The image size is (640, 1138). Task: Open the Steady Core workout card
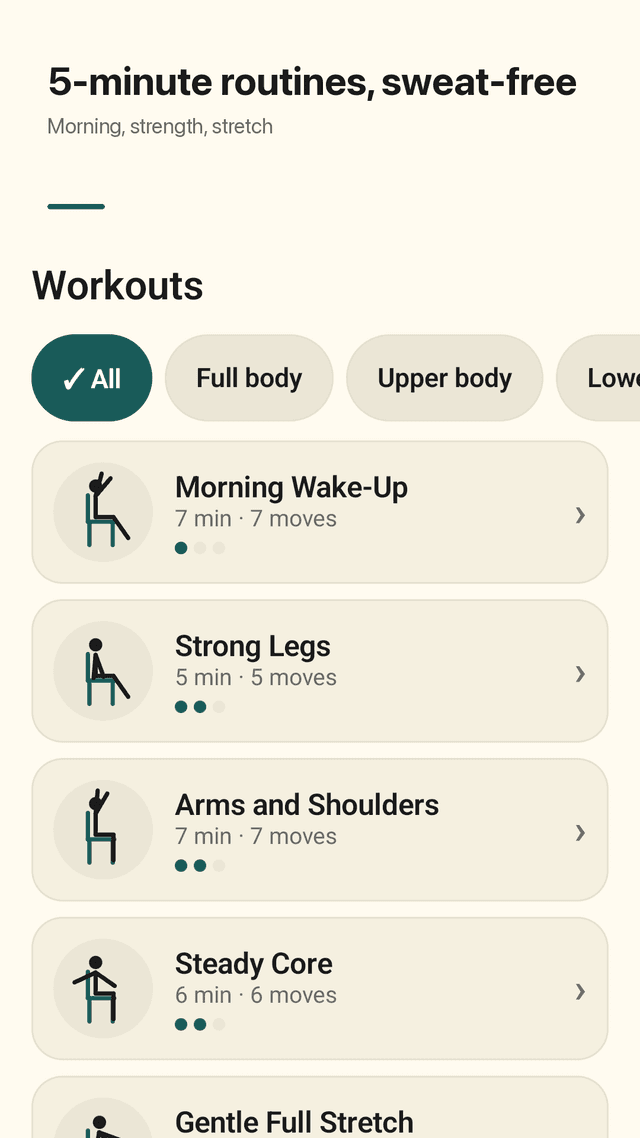[x=319, y=988]
